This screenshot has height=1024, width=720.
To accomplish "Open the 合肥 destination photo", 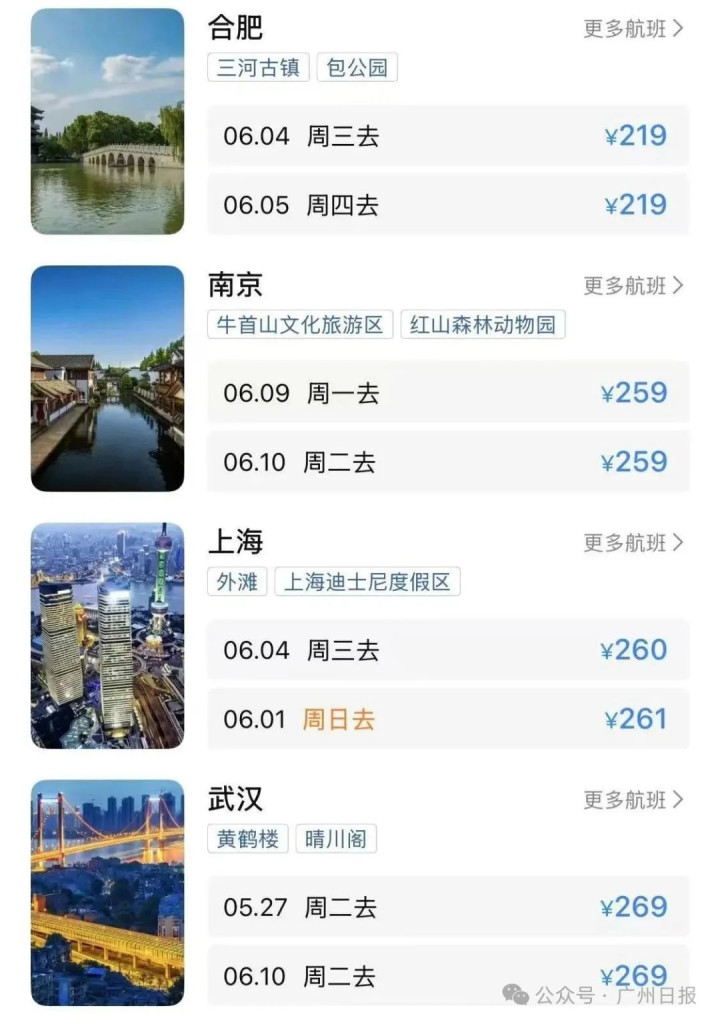I will (108, 121).
